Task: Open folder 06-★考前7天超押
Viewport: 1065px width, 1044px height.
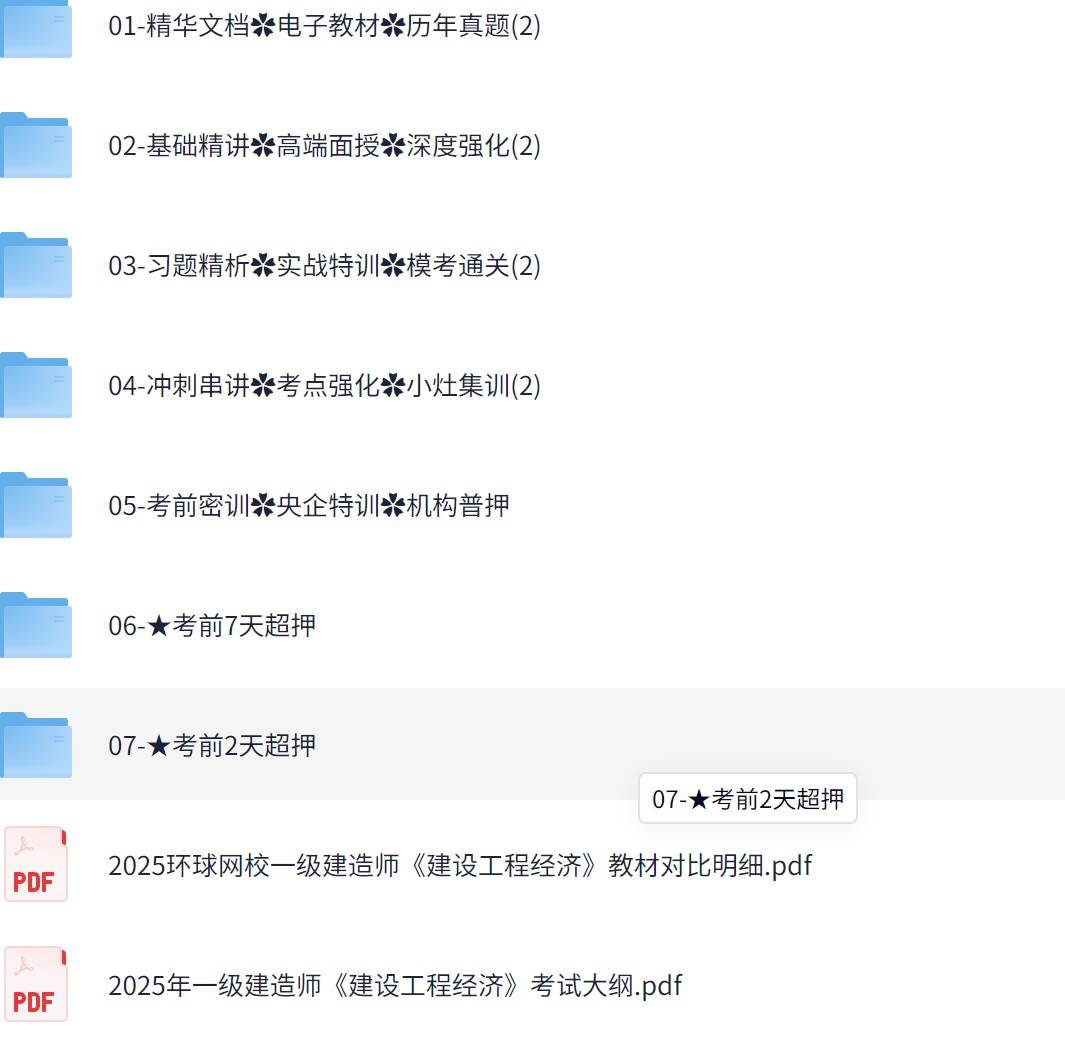Action: [x=212, y=626]
